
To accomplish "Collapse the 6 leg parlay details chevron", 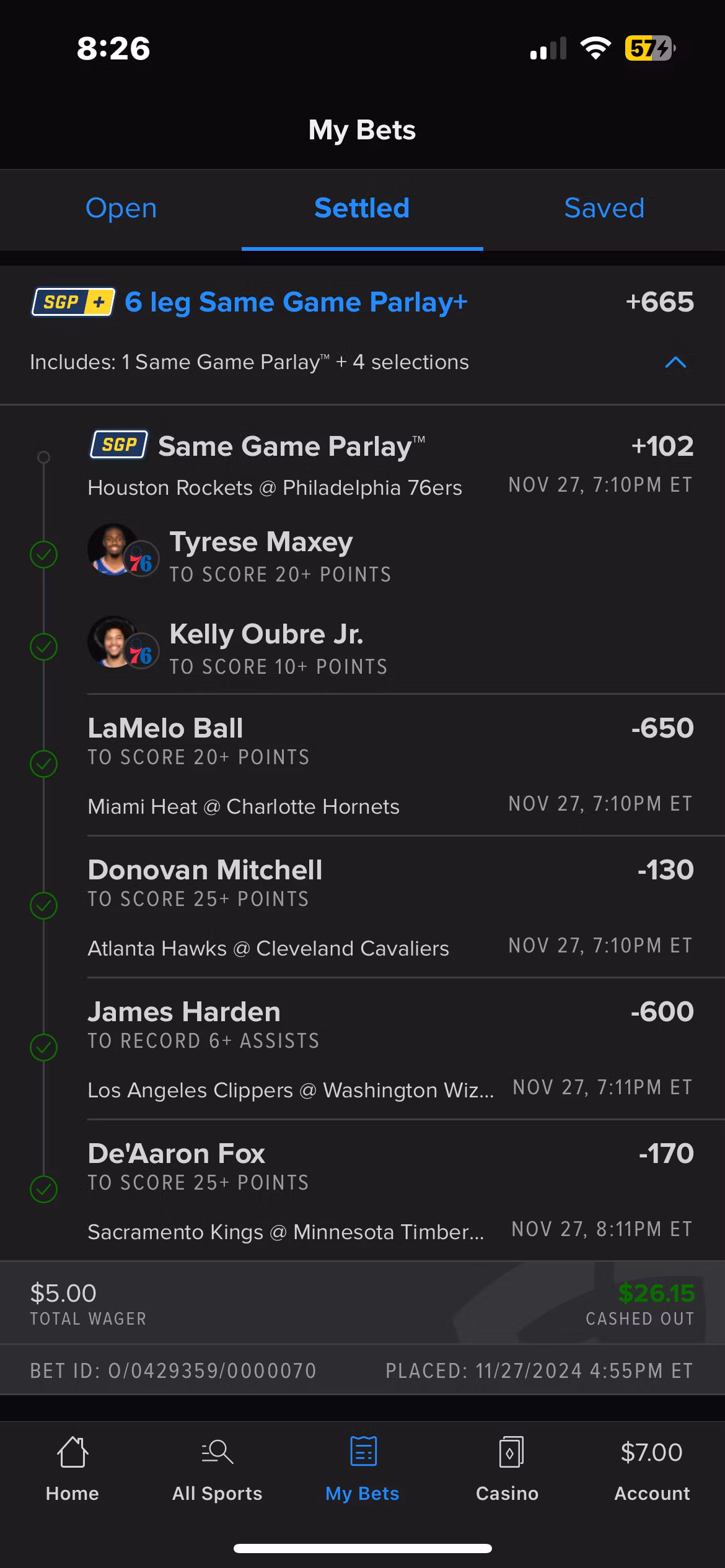I will coord(675,362).
